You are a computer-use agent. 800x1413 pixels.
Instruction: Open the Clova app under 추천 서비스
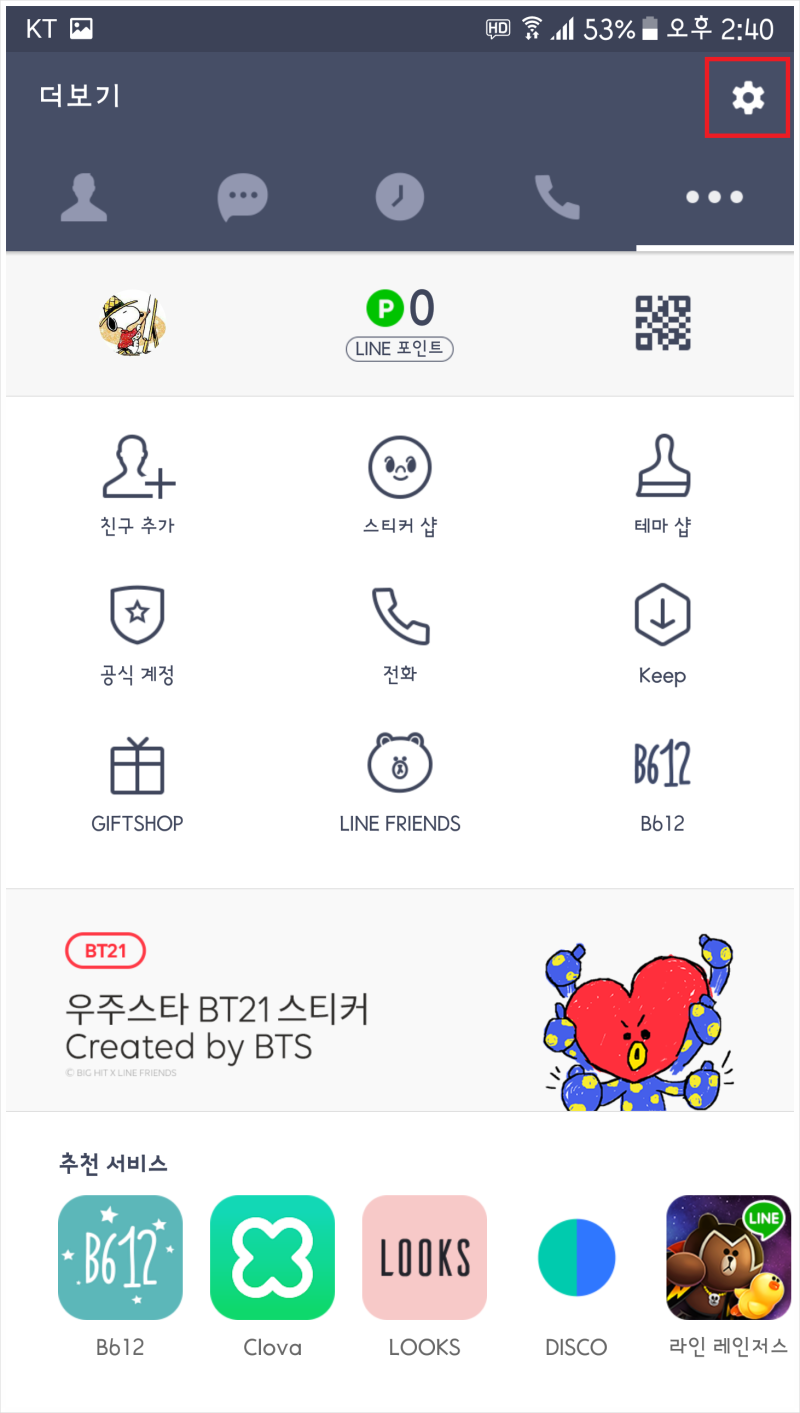point(272,1257)
